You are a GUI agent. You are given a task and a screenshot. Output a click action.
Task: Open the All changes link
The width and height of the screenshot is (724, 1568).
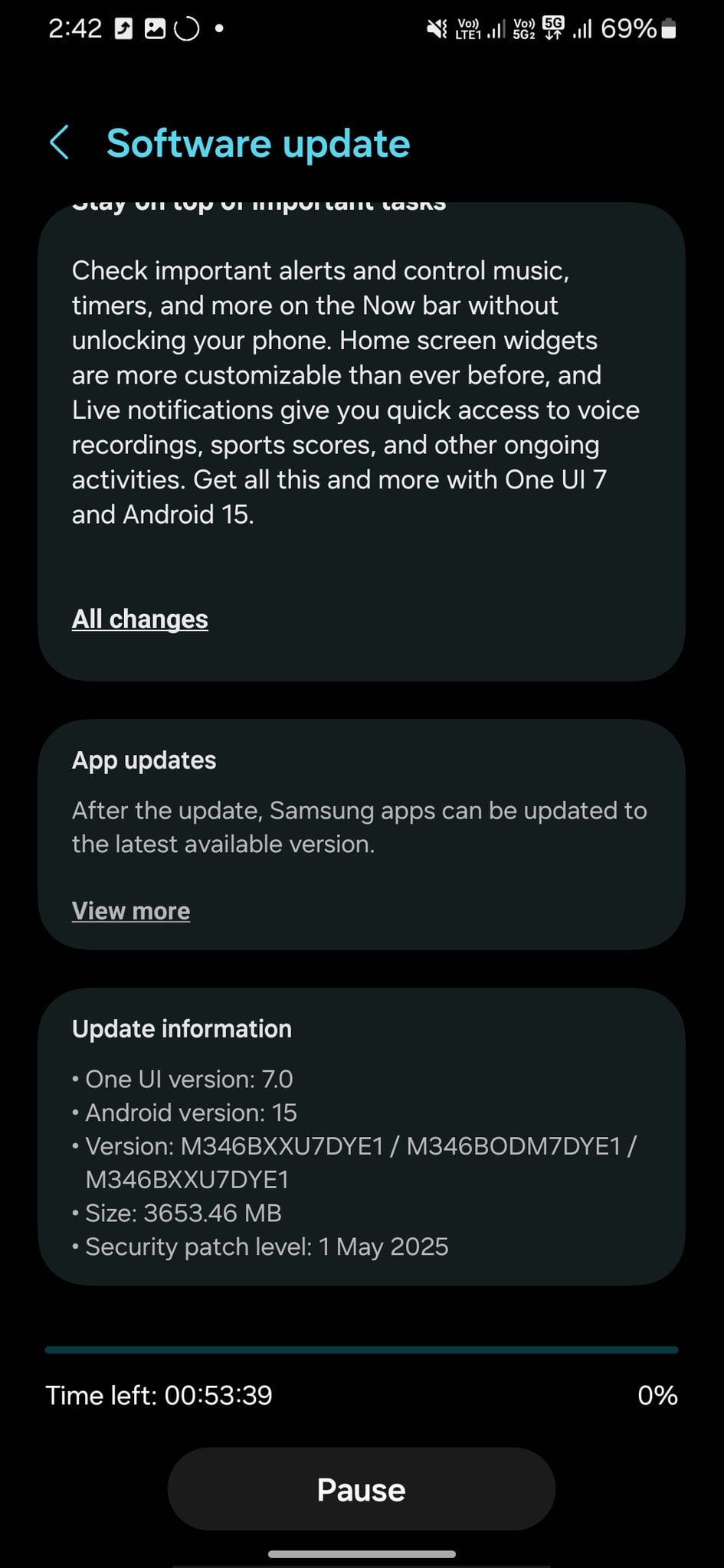[x=140, y=619]
